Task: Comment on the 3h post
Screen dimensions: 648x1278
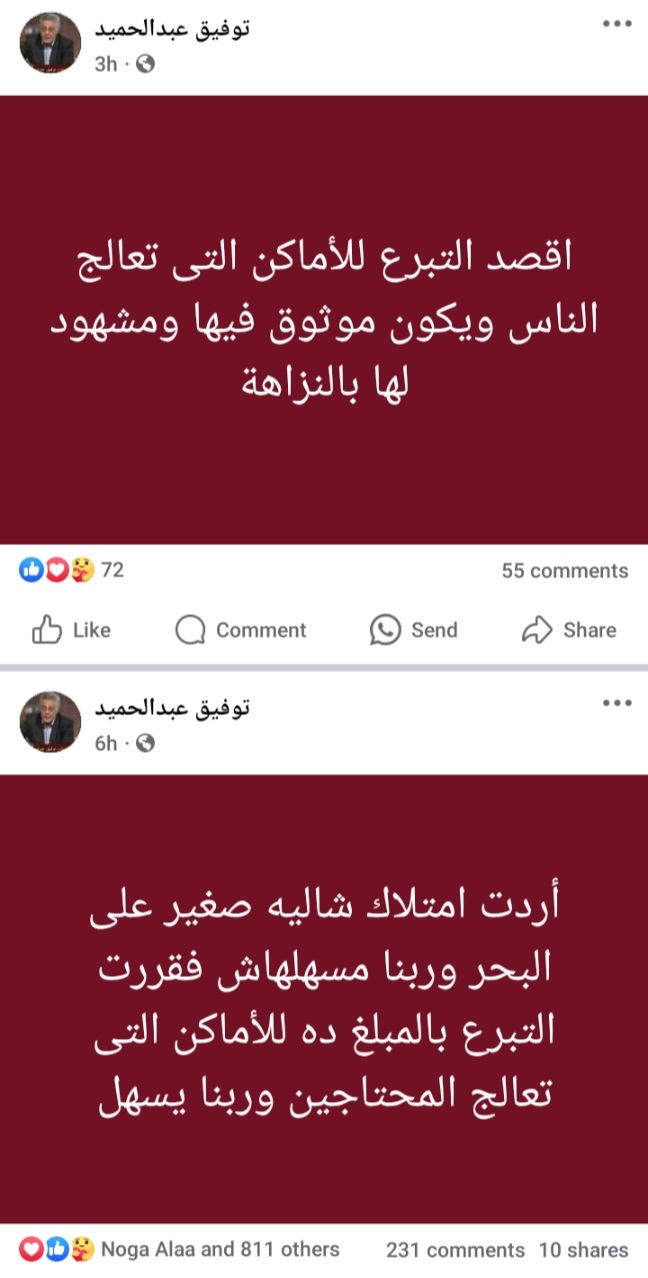Action: tap(241, 630)
